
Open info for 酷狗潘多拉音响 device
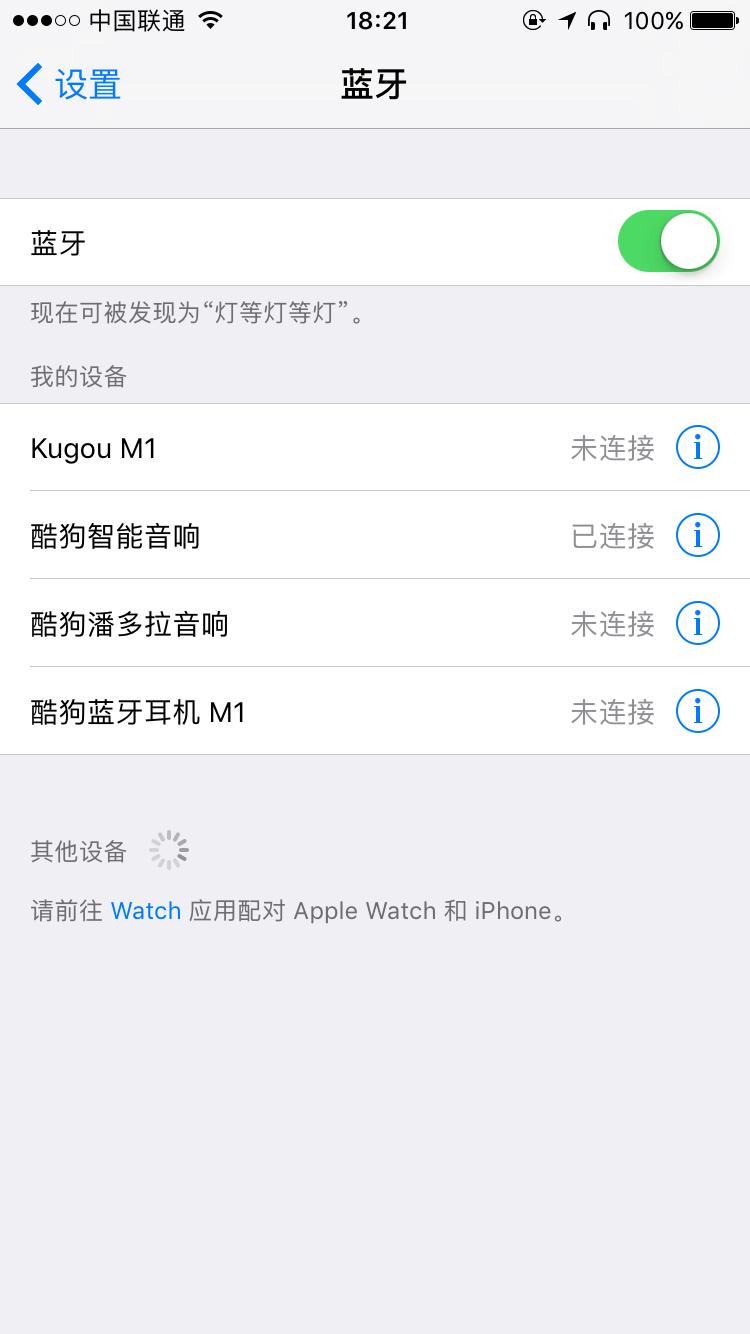click(697, 623)
